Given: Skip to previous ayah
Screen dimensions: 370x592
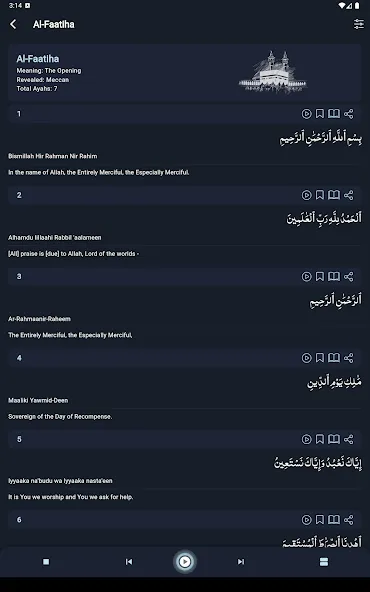Looking at the screenshot, I should (129, 562).
